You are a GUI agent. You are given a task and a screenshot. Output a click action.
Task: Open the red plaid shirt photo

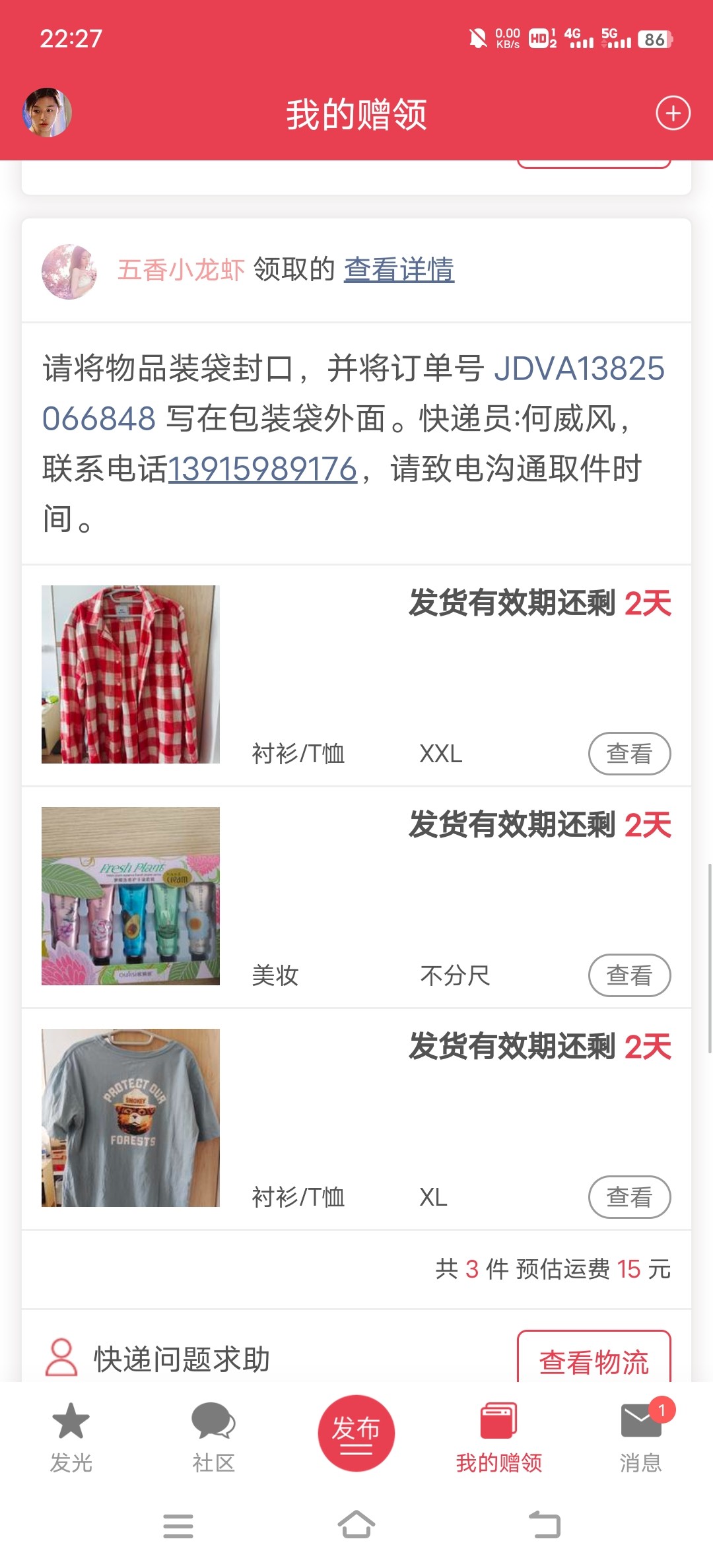[x=131, y=674]
